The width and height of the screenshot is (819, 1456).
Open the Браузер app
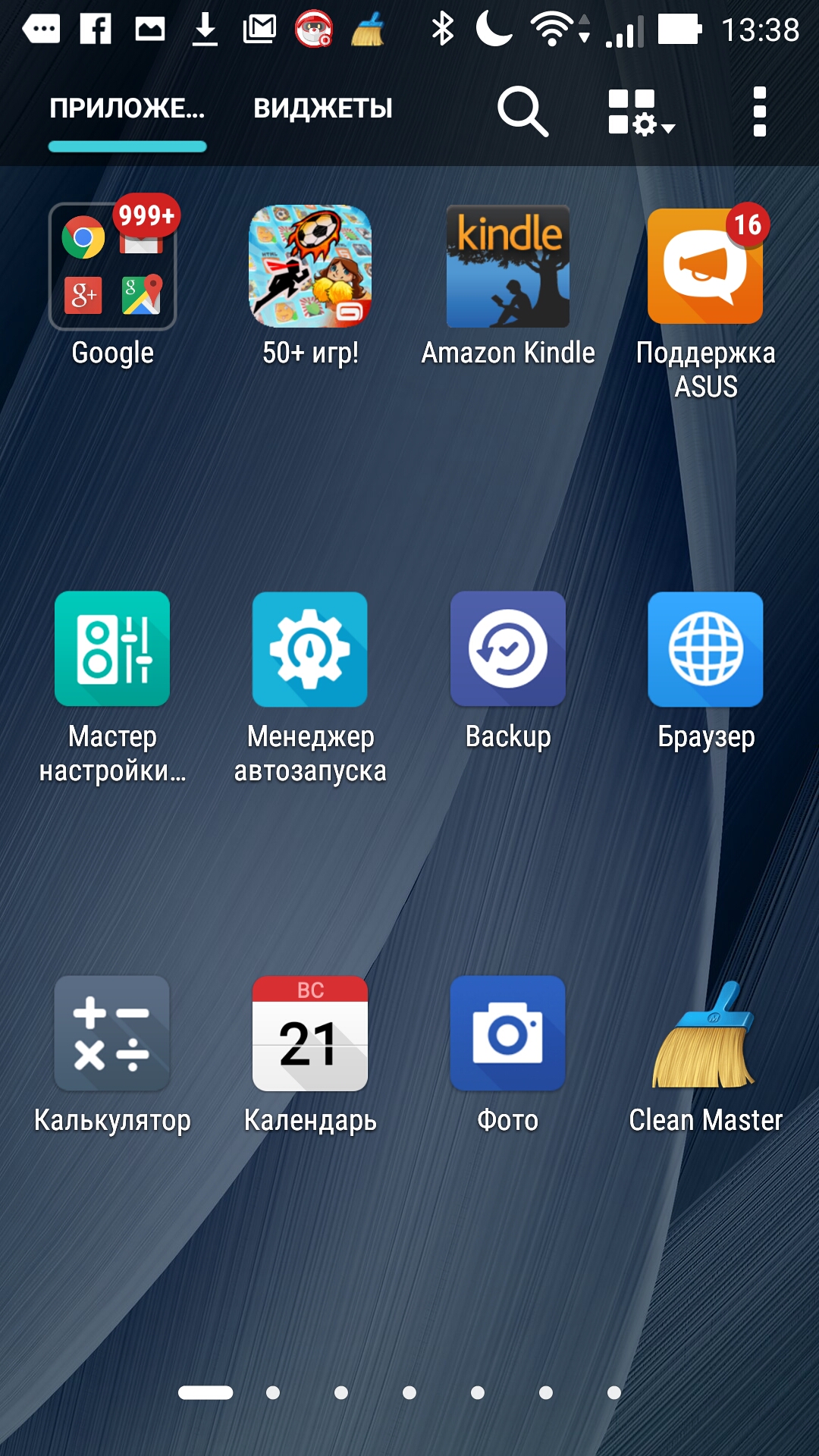point(705,649)
